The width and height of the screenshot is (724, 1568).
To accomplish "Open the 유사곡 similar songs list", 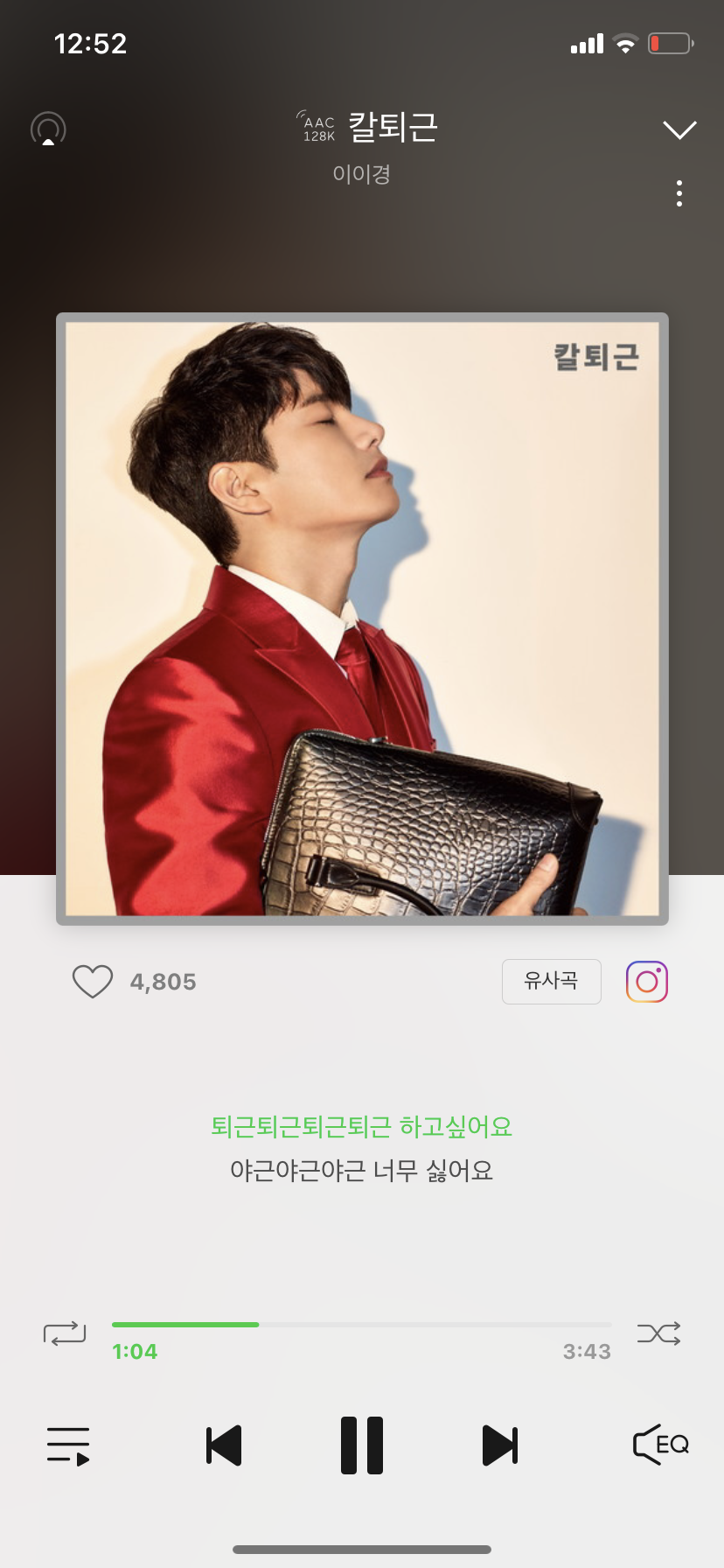I will pos(551,981).
